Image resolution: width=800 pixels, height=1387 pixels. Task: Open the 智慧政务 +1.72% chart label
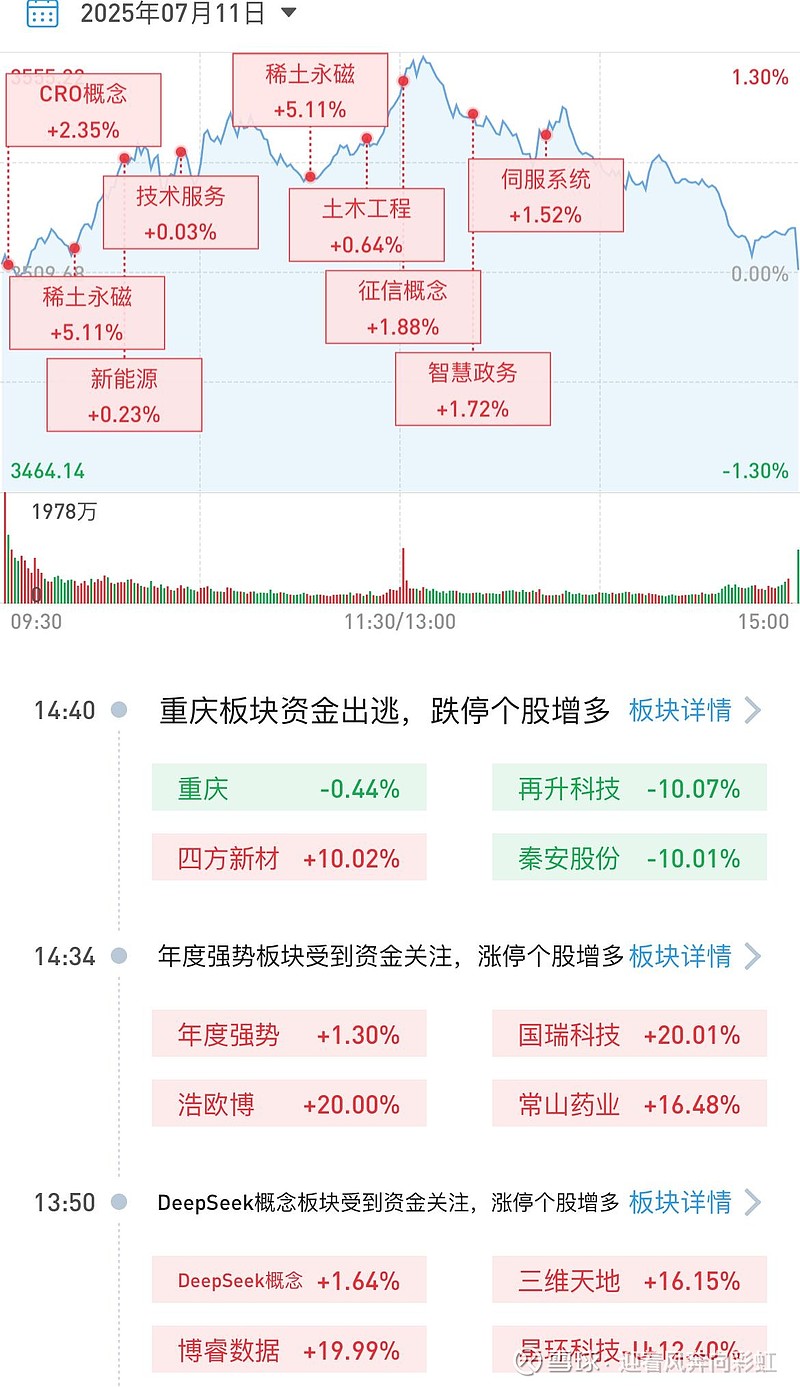click(x=472, y=390)
